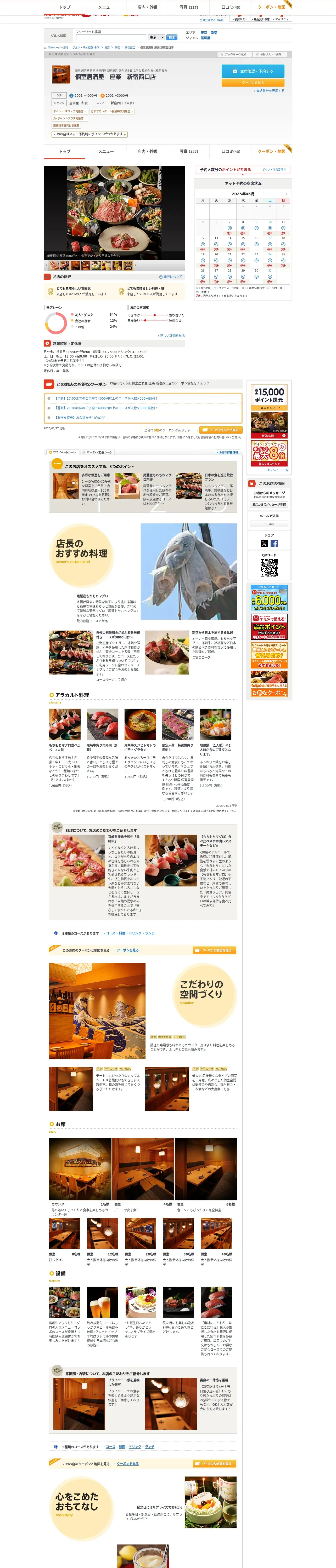Tap クーポンをもっと見る button
Image resolution: width=336 pixels, height=1568 pixels.
(x=221, y=430)
